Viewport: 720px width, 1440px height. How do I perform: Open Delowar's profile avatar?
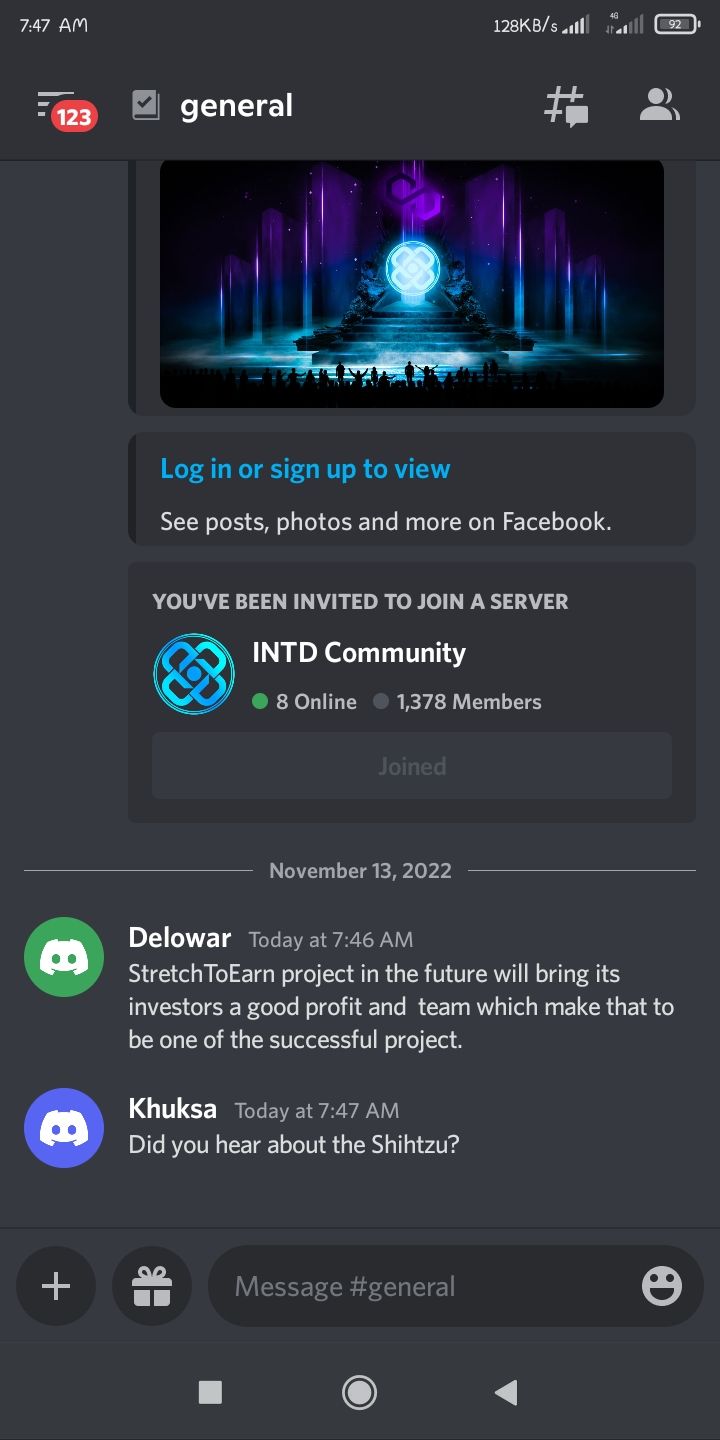pos(64,957)
